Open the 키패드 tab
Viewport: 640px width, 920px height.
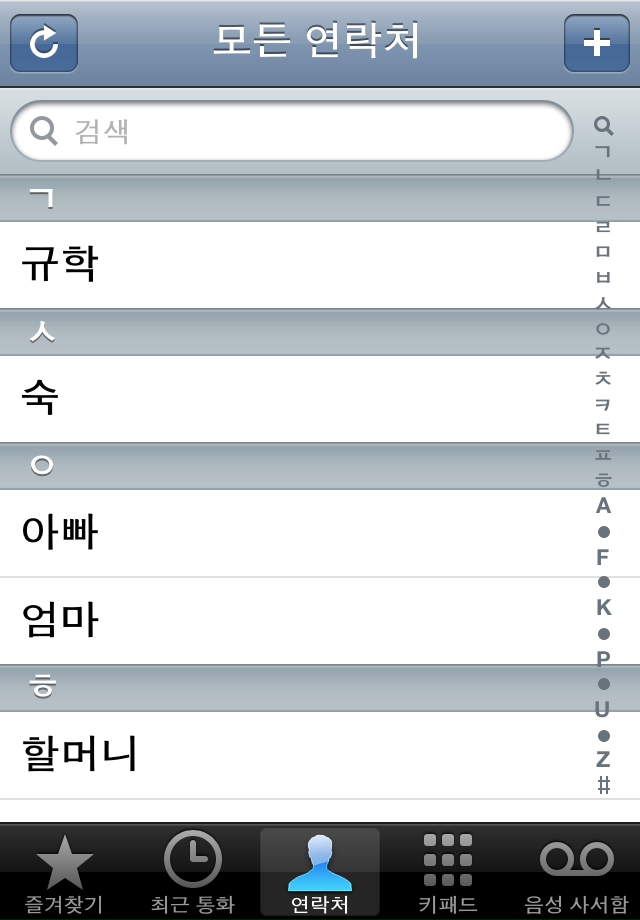pyautogui.click(x=447, y=872)
